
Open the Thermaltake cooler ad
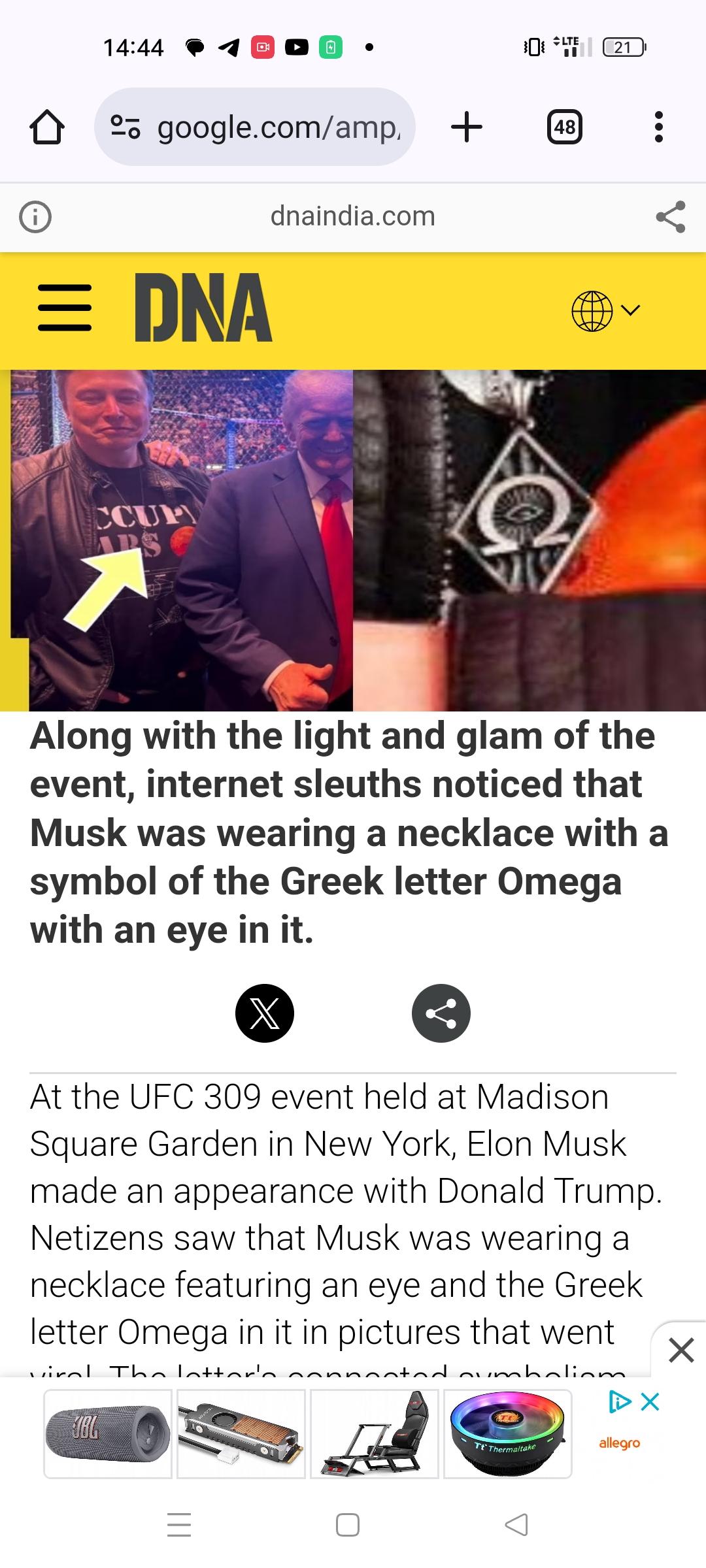click(508, 1434)
